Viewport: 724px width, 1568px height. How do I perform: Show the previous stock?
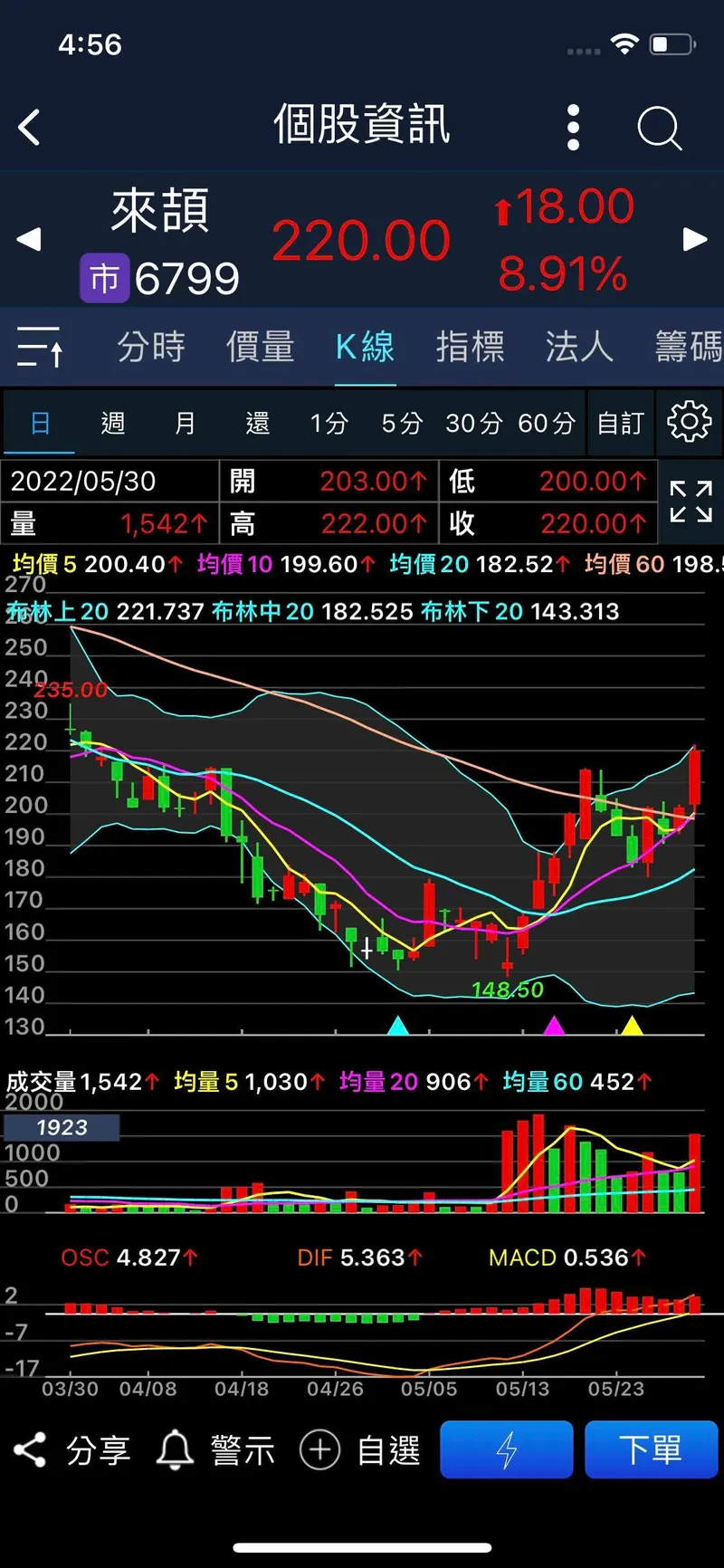point(29,239)
